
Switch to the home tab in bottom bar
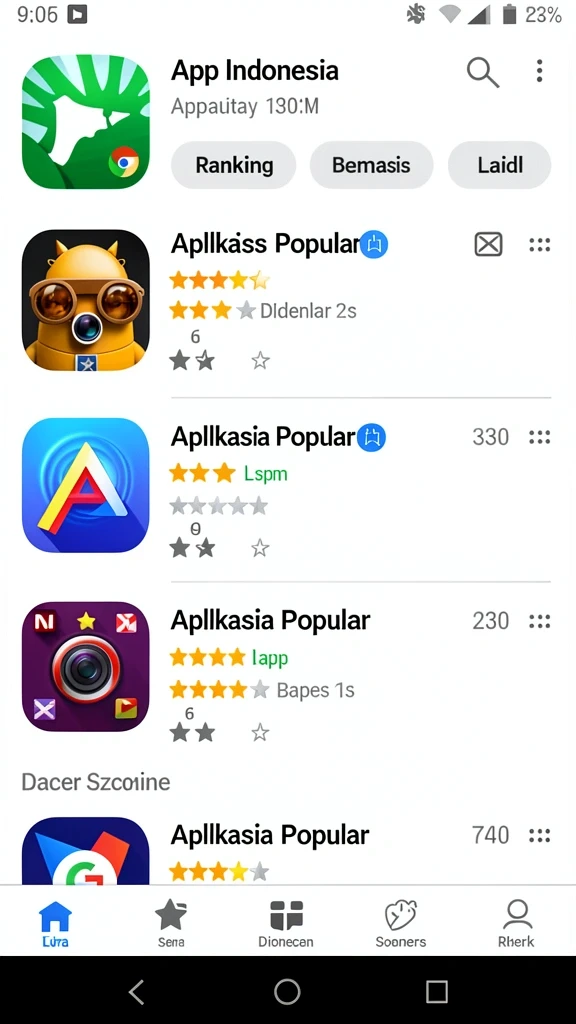56,924
